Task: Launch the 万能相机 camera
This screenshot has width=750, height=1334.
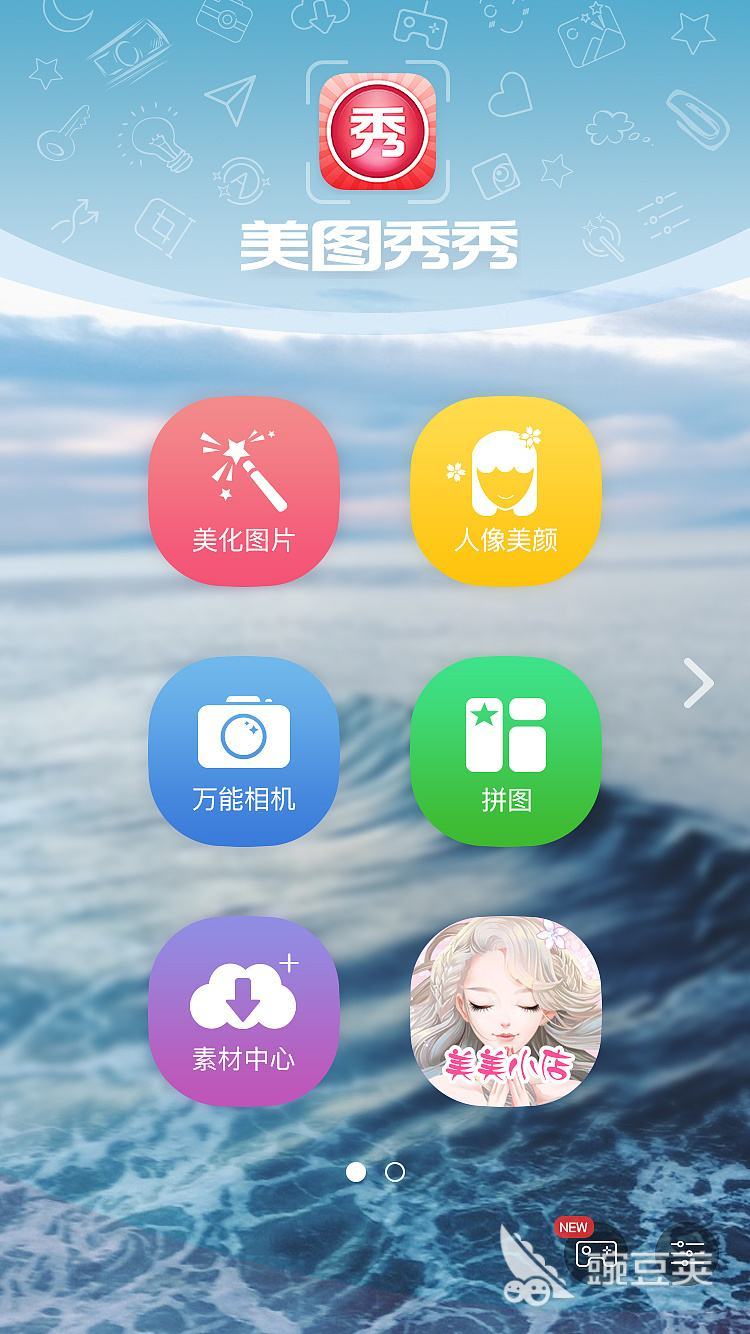Action: (x=244, y=751)
